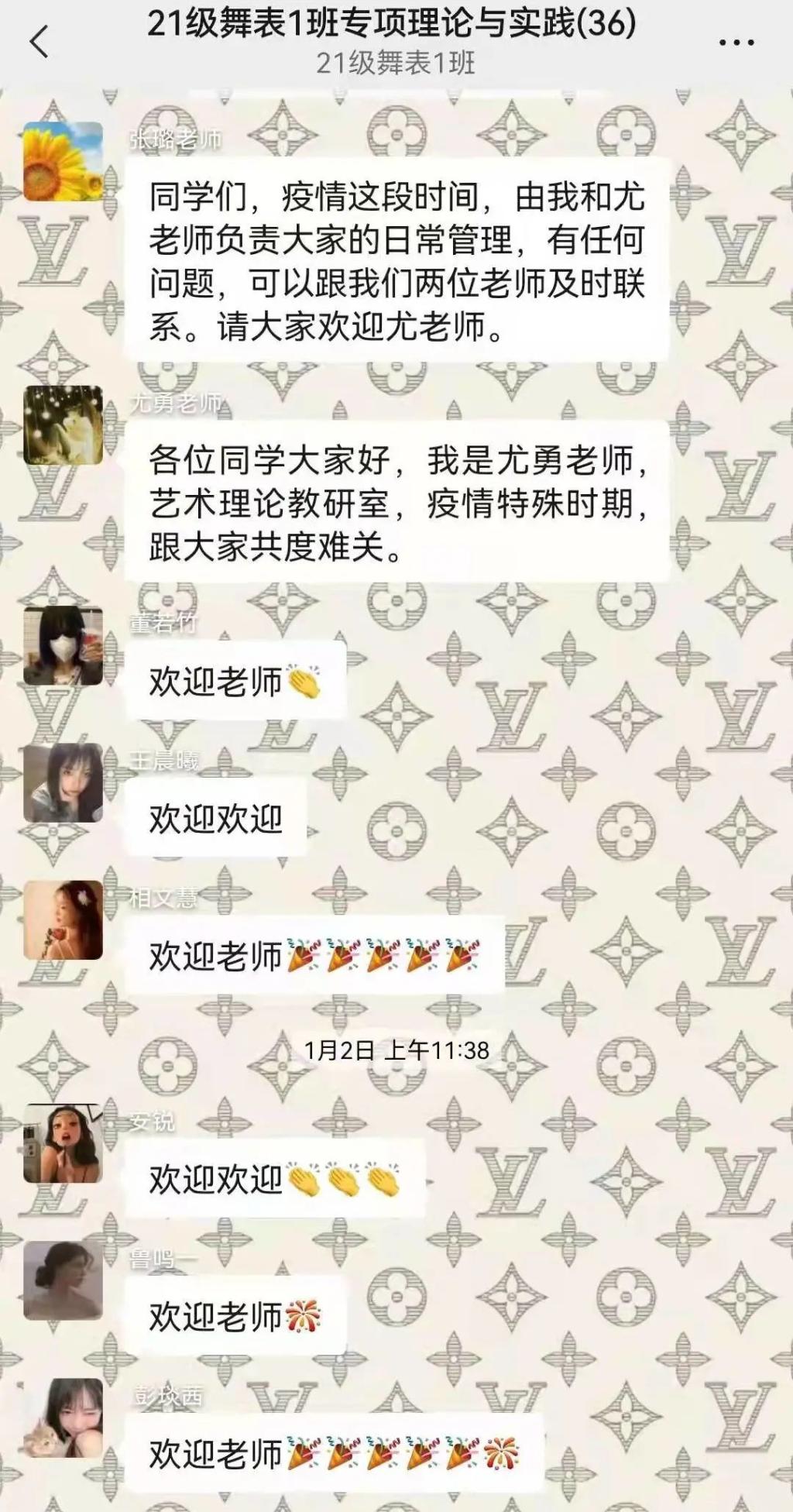View 董若竹's avatar profile
The width and height of the screenshot is (793, 1512).
click(63, 645)
